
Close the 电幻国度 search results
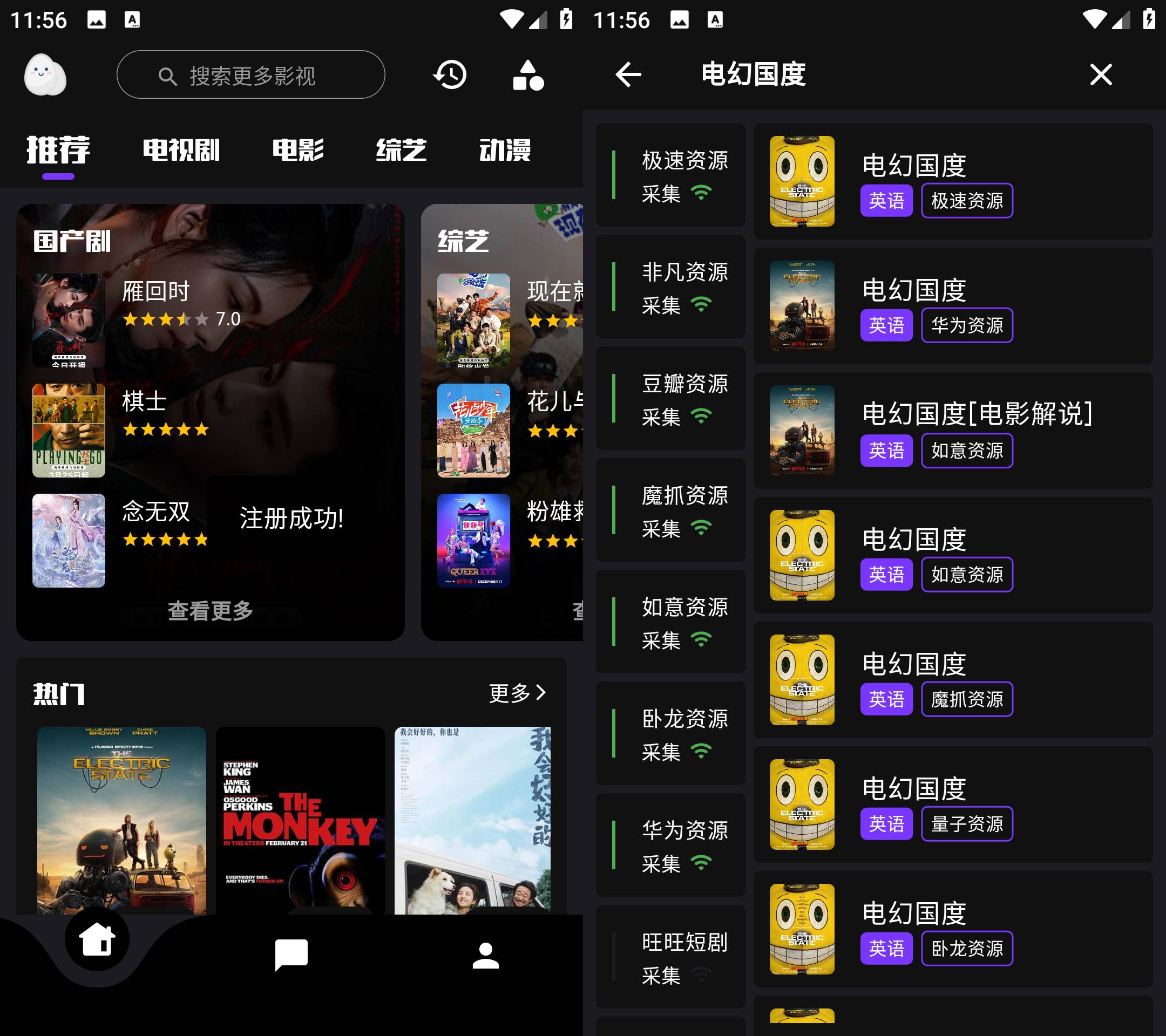pyautogui.click(x=1100, y=74)
